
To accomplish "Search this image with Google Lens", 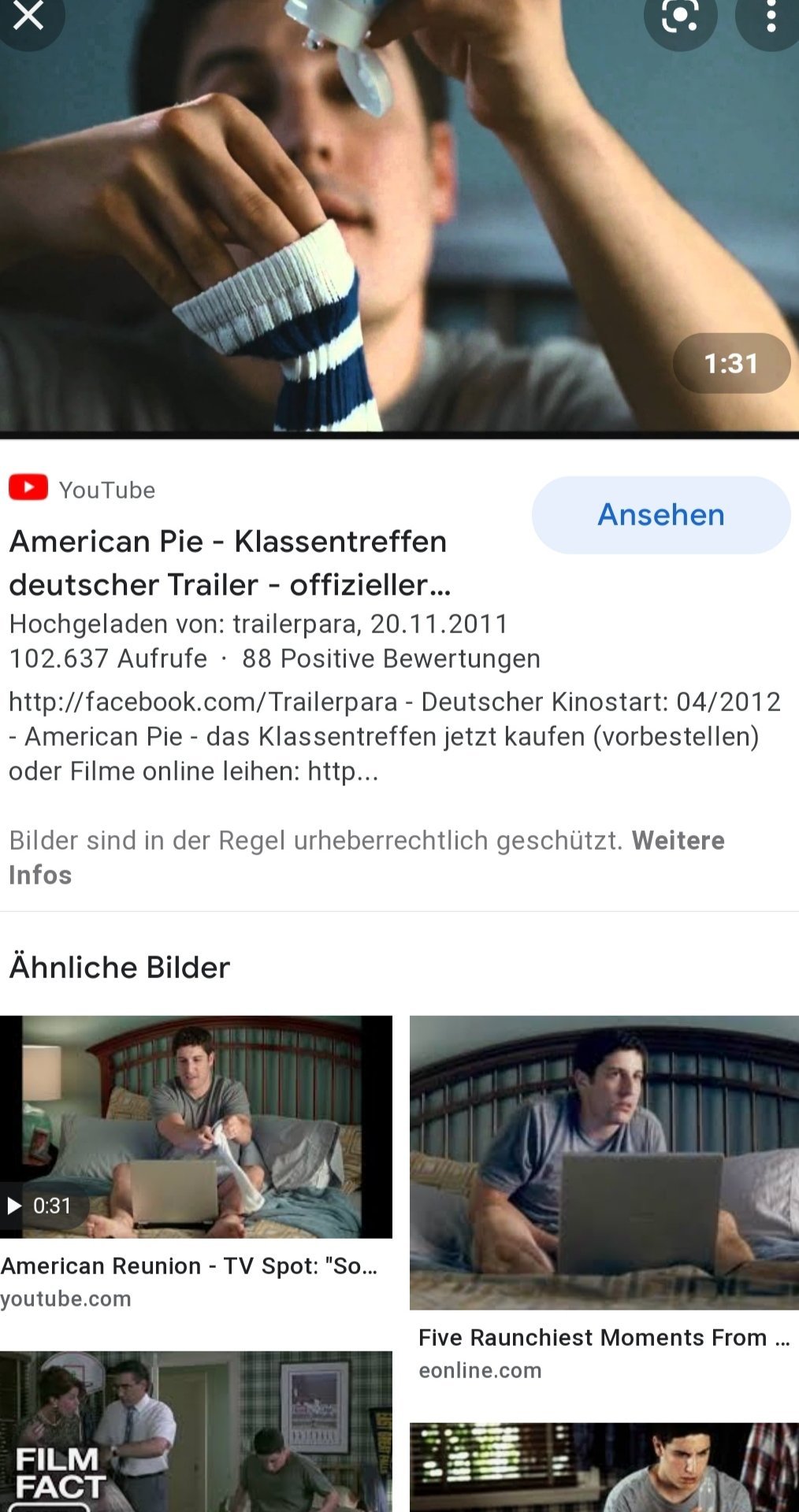I will (x=680, y=17).
